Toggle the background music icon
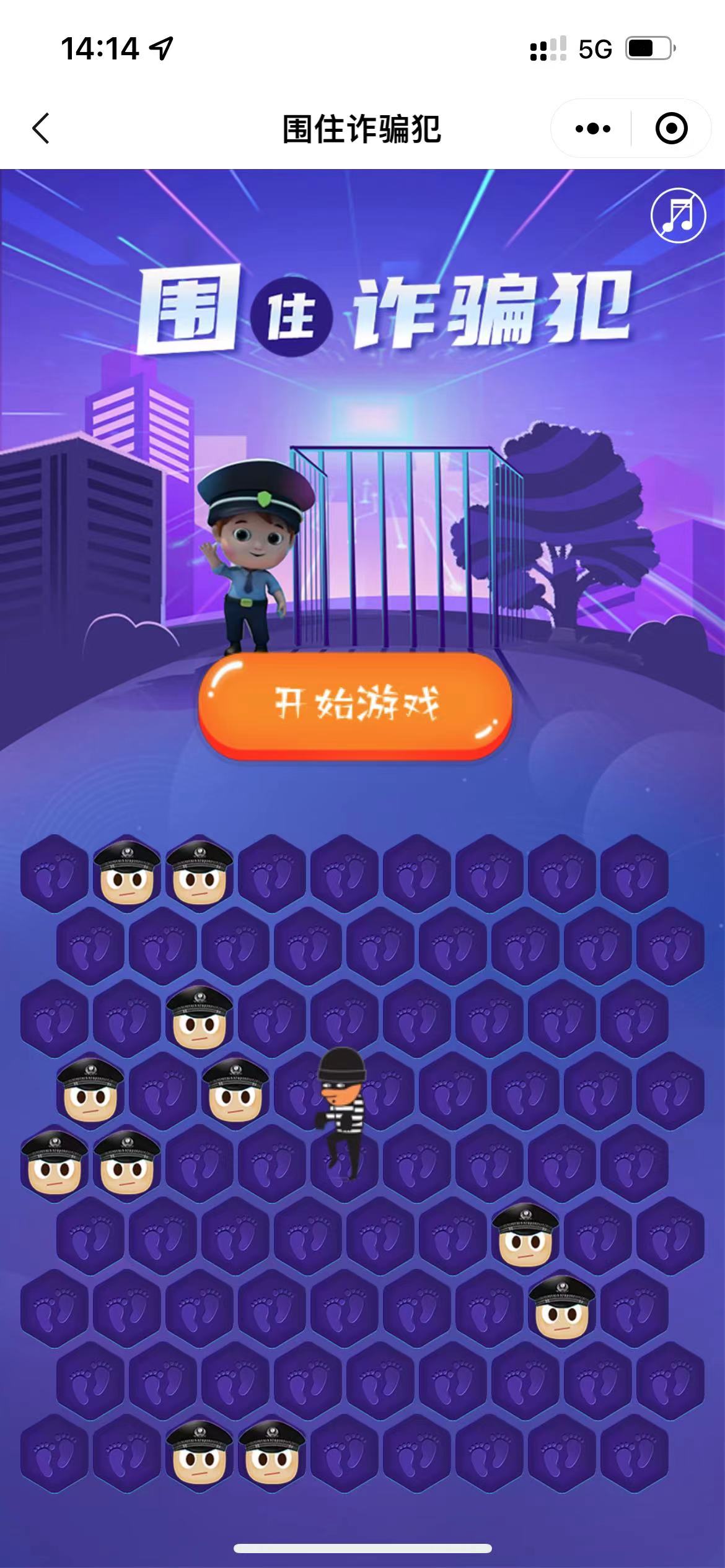Image resolution: width=725 pixels, height=1568 pixels. click(x=678, y=216)
